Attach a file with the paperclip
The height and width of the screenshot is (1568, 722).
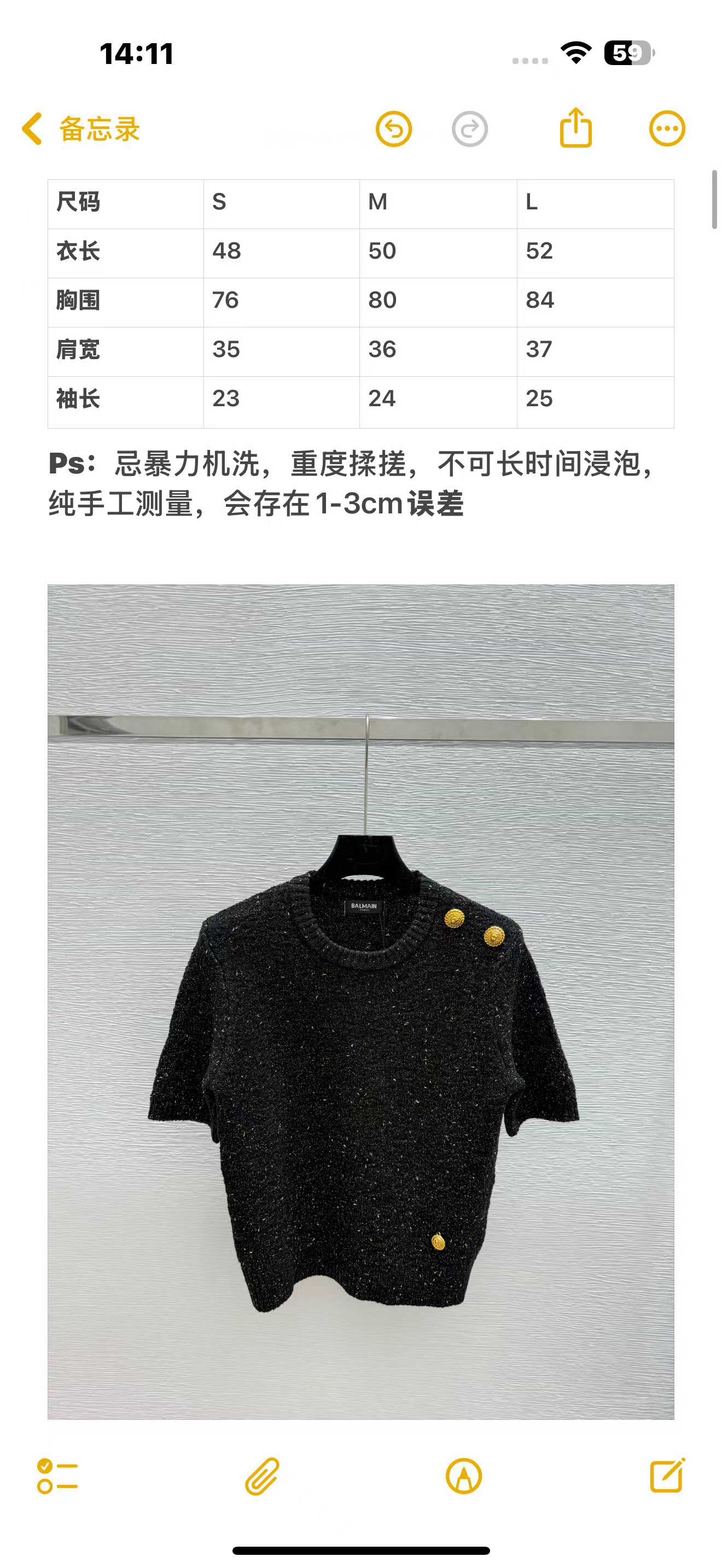pyautogui.click(x=263, y=1476)
